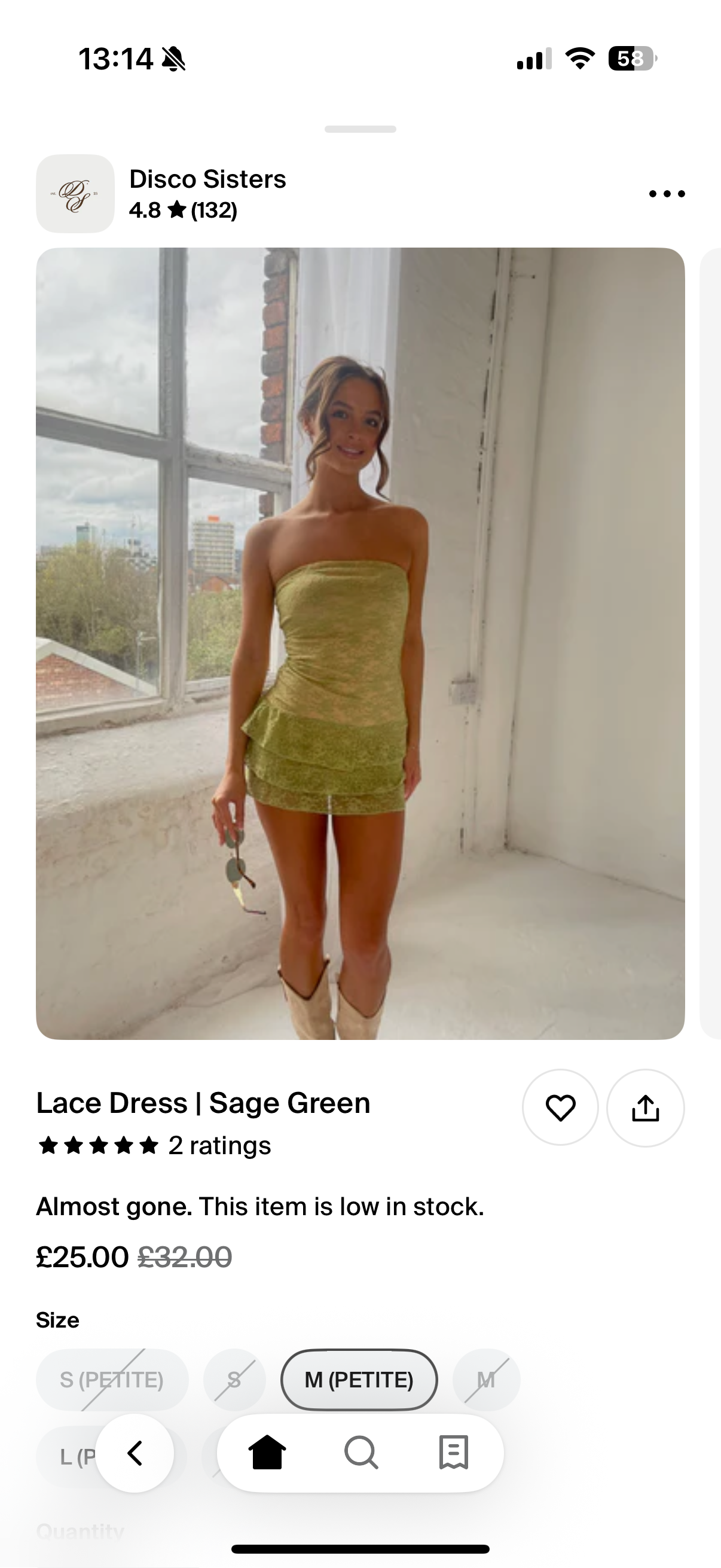Switch to the Home tab
This screenshot has width=721, height=1568.
click(267, 1453)
